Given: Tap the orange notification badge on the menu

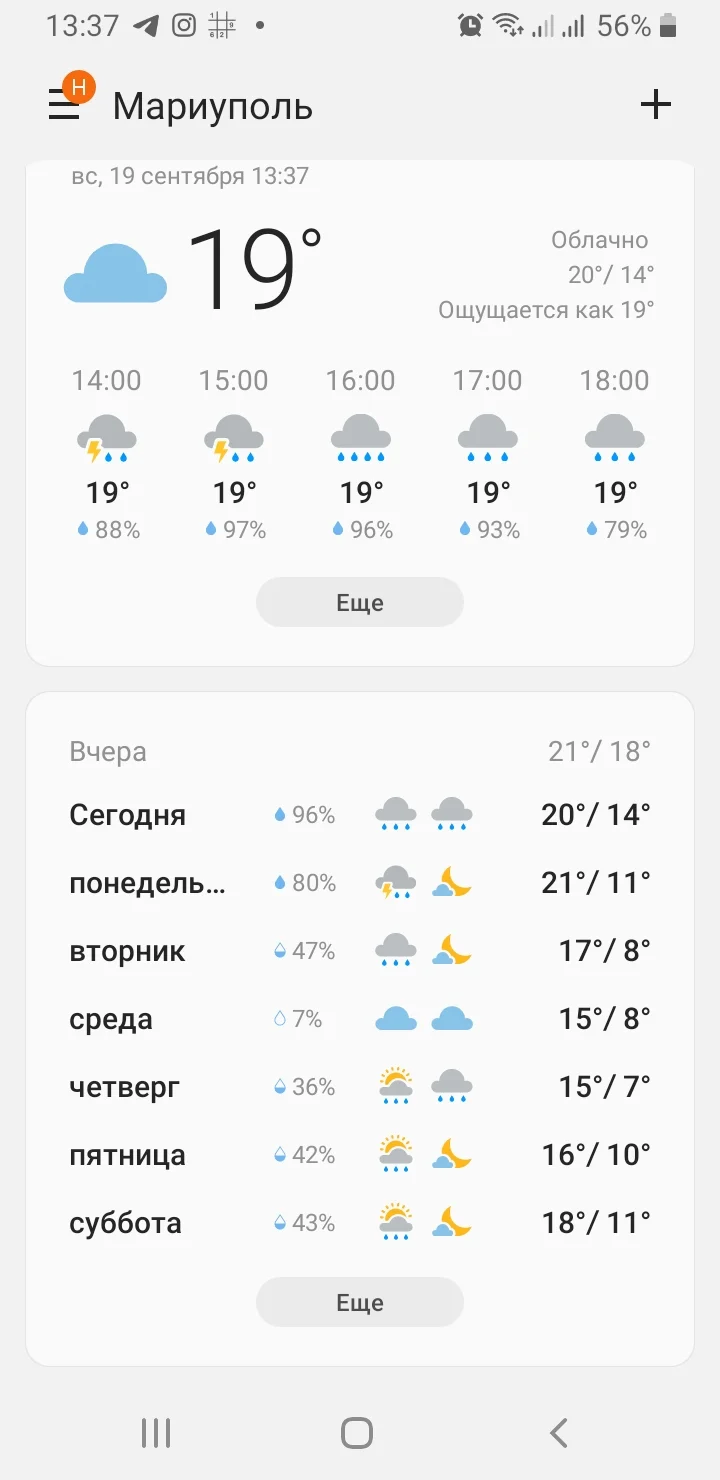Looking at the screenshot, I should pos(77,86).
